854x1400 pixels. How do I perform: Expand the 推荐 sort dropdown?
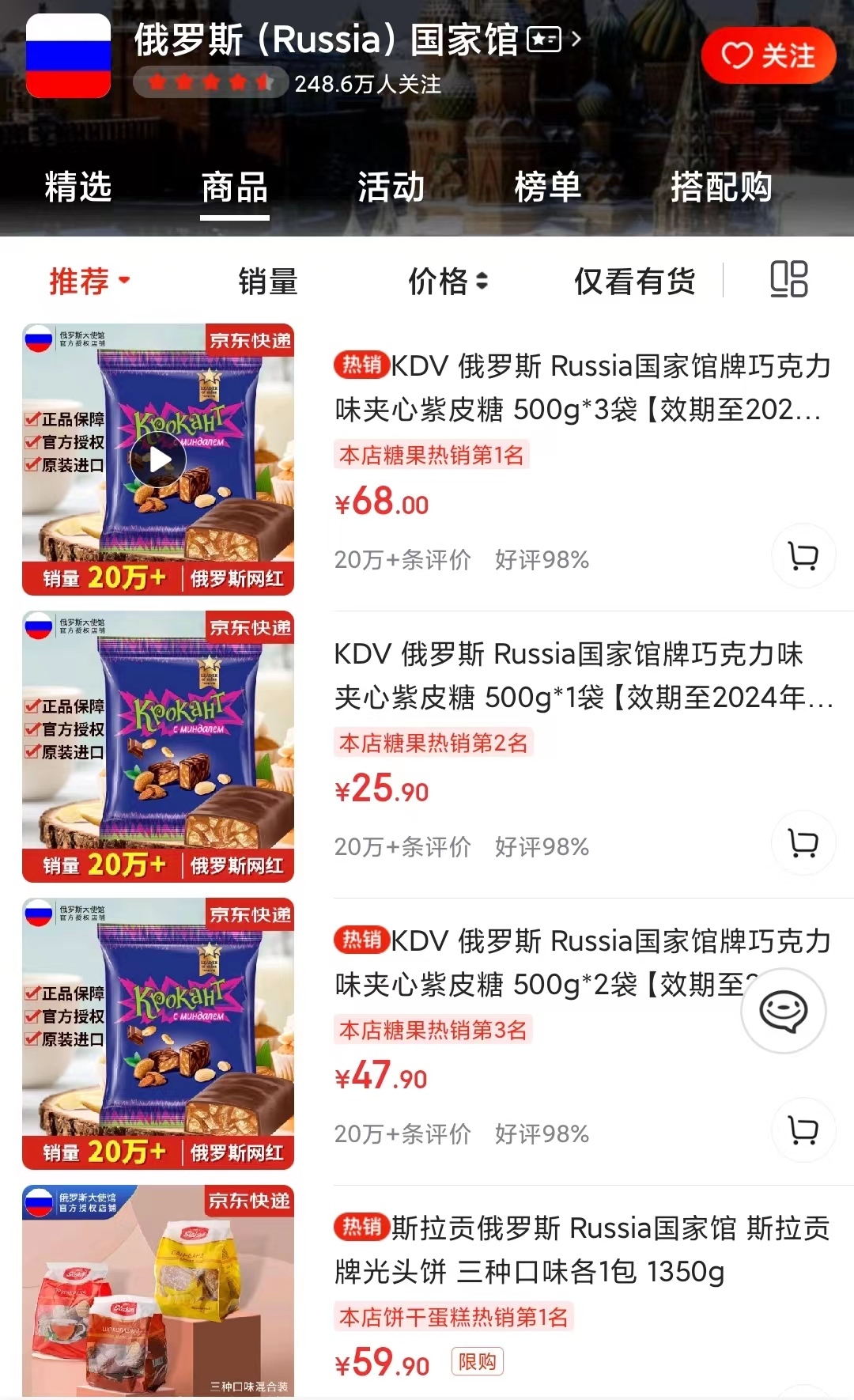point(89,281)
